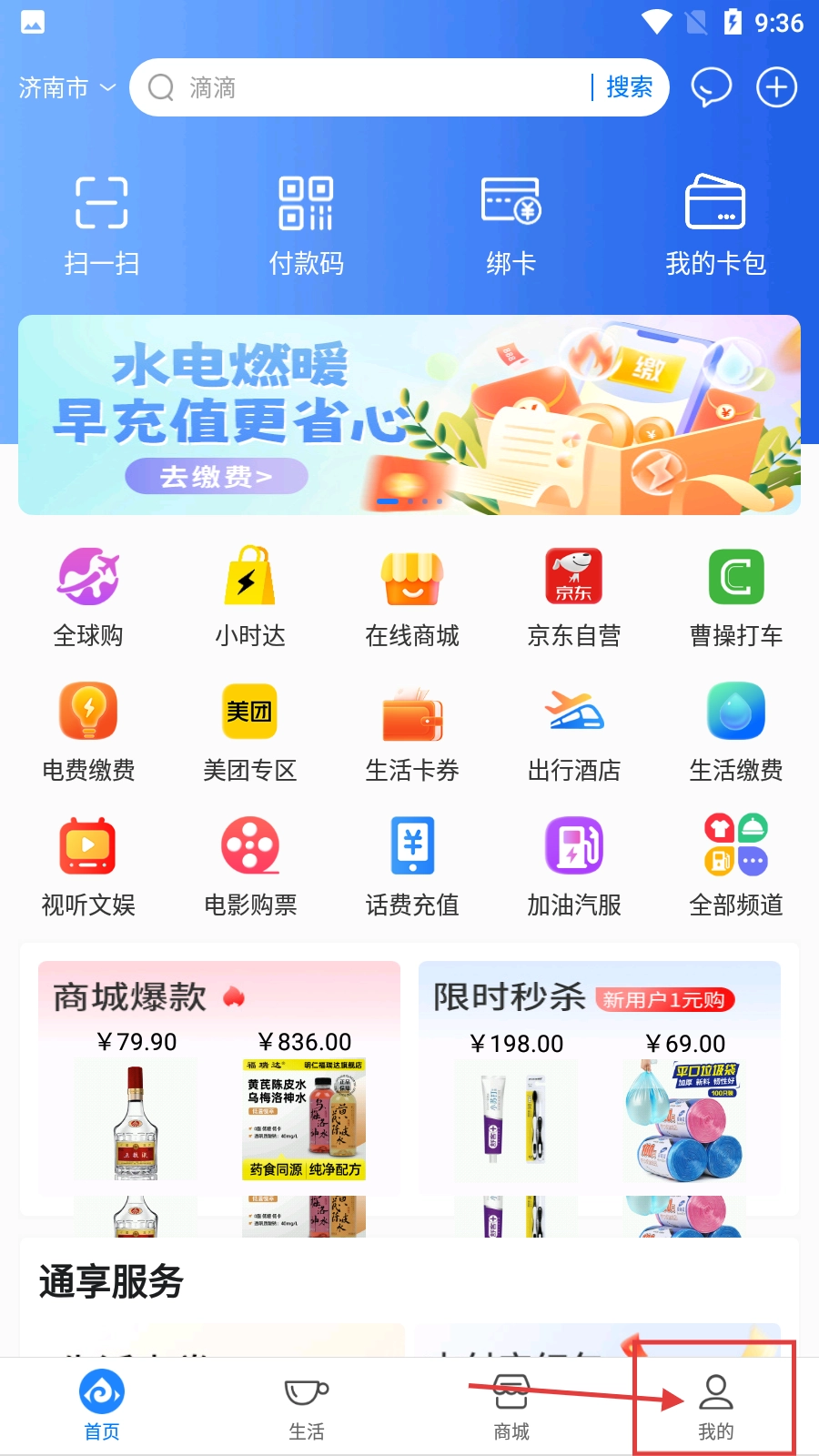Open 全球购 channel
Image resolution: width=819 pixels, height=1456 pixels.
(x=88, y=598)
